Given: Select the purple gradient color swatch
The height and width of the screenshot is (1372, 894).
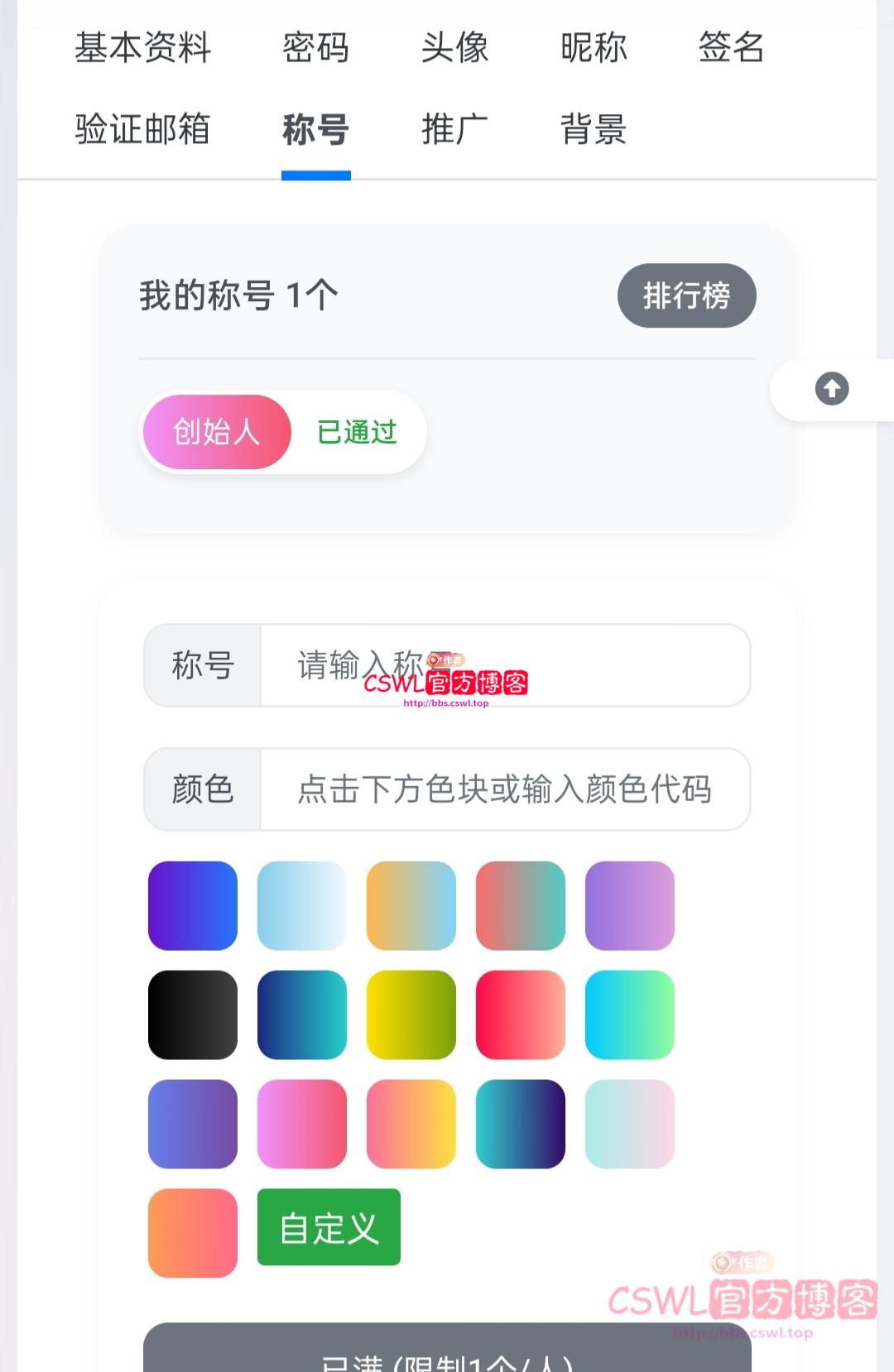Looking at the screenshot, I should coord(629,904).
